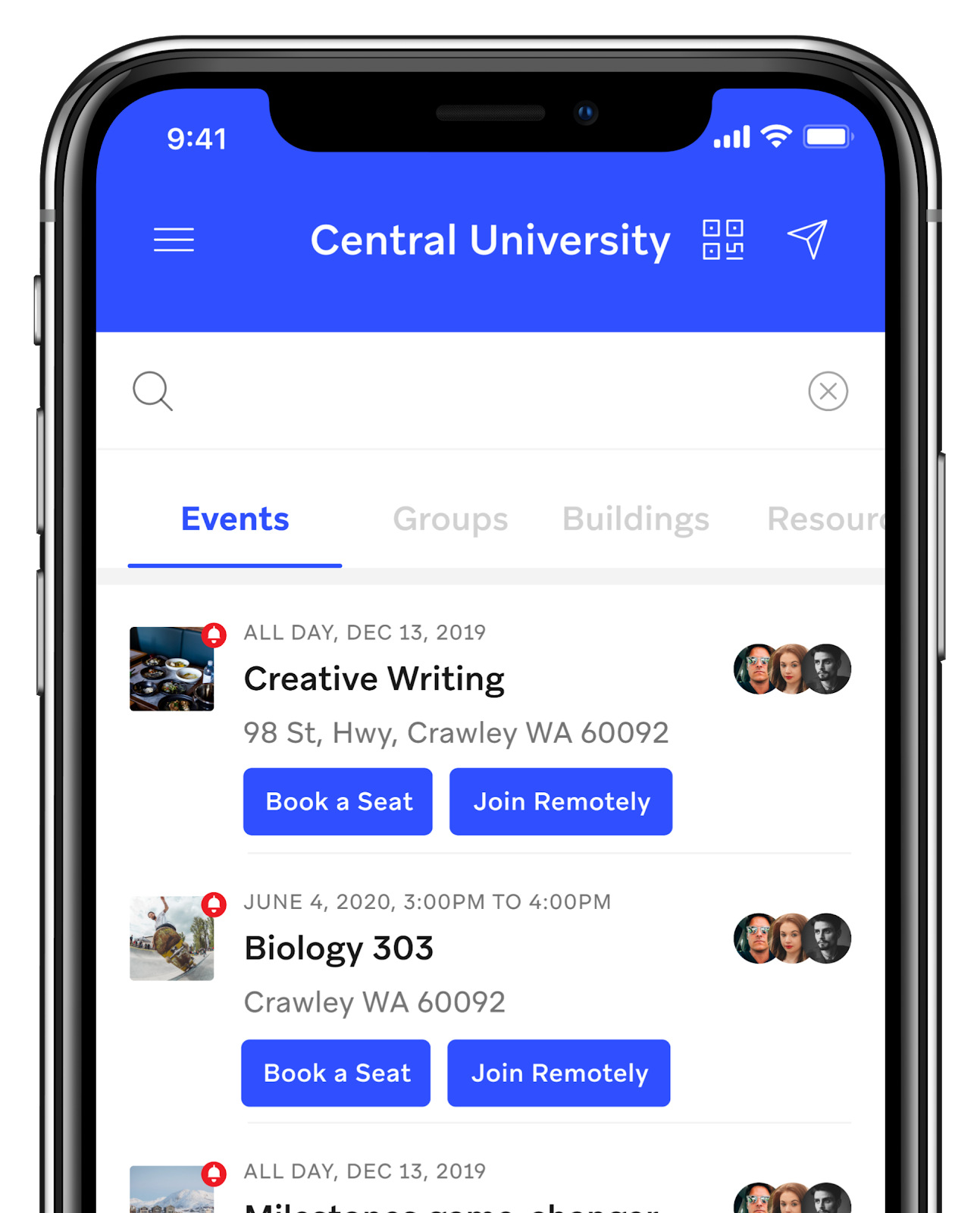
Task: Tap the paper plane send icon
Action: (x=807, y=240)
